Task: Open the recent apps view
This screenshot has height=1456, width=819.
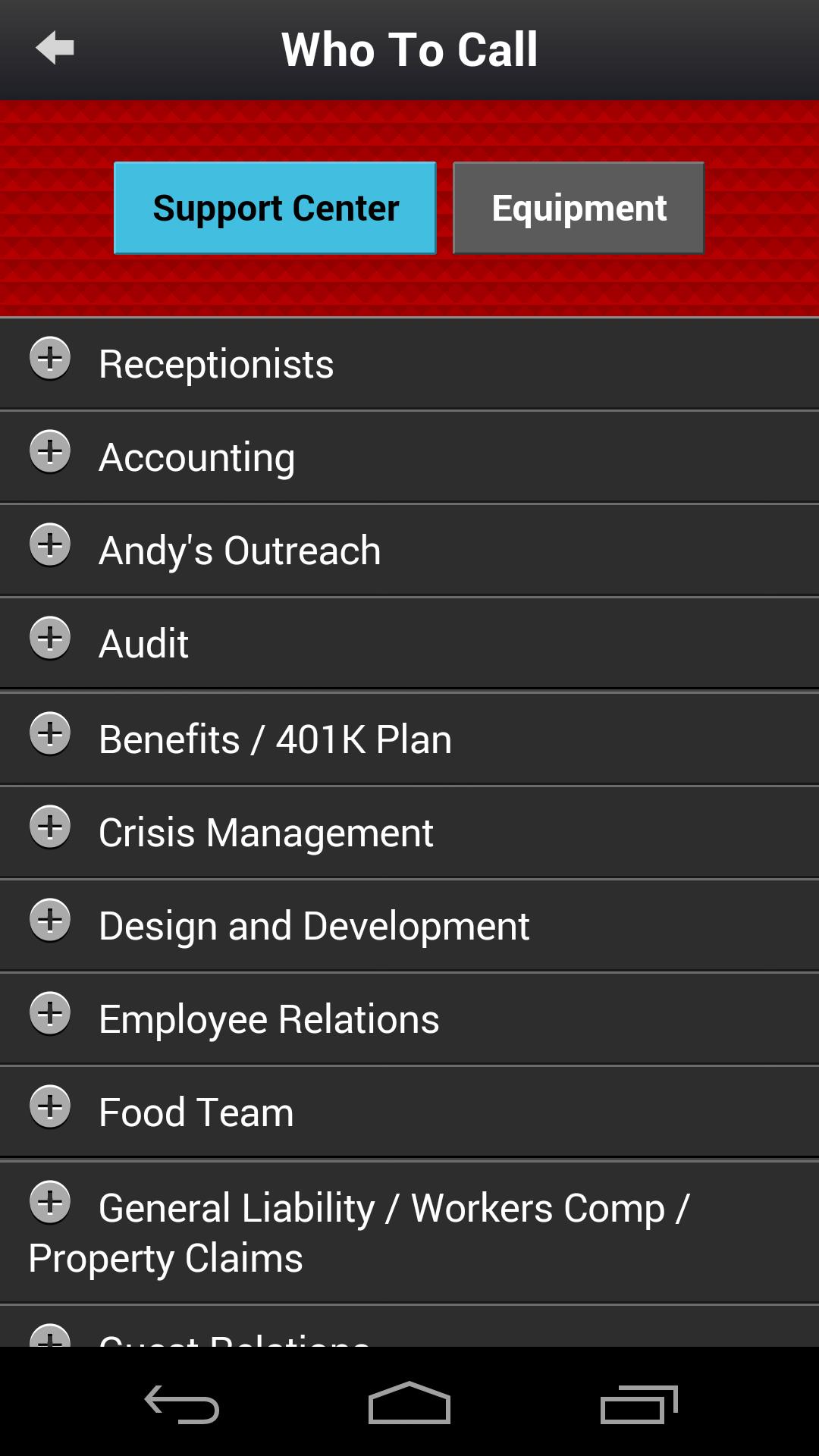Action: [639, 1404]
